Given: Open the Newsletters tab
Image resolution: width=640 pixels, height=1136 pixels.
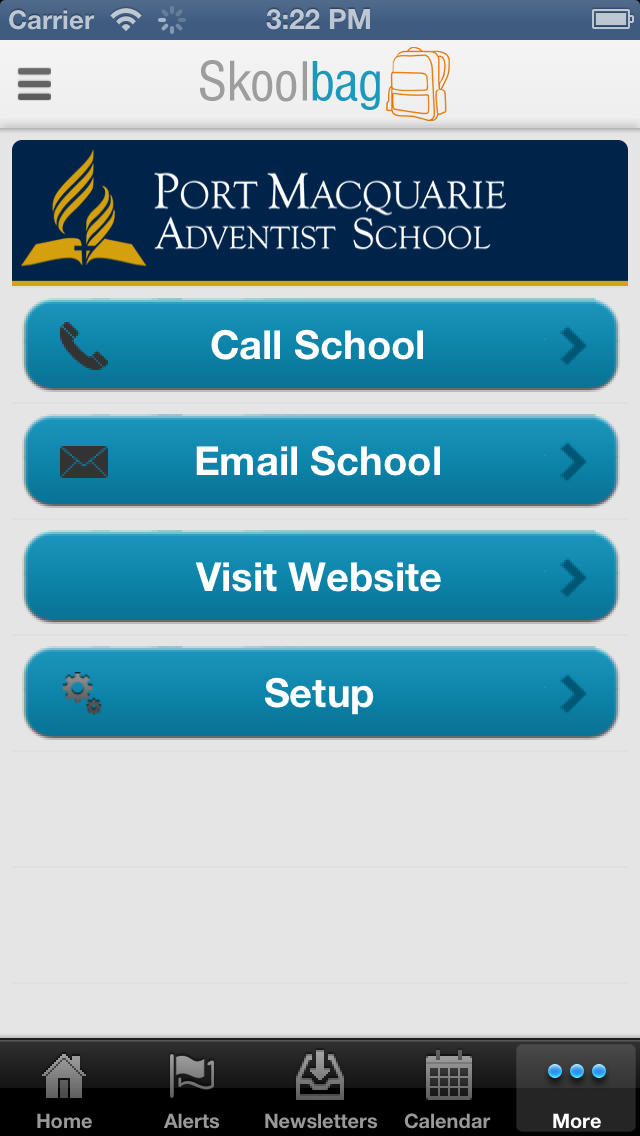Looking at the screenshot, I should coord(320,1089).
